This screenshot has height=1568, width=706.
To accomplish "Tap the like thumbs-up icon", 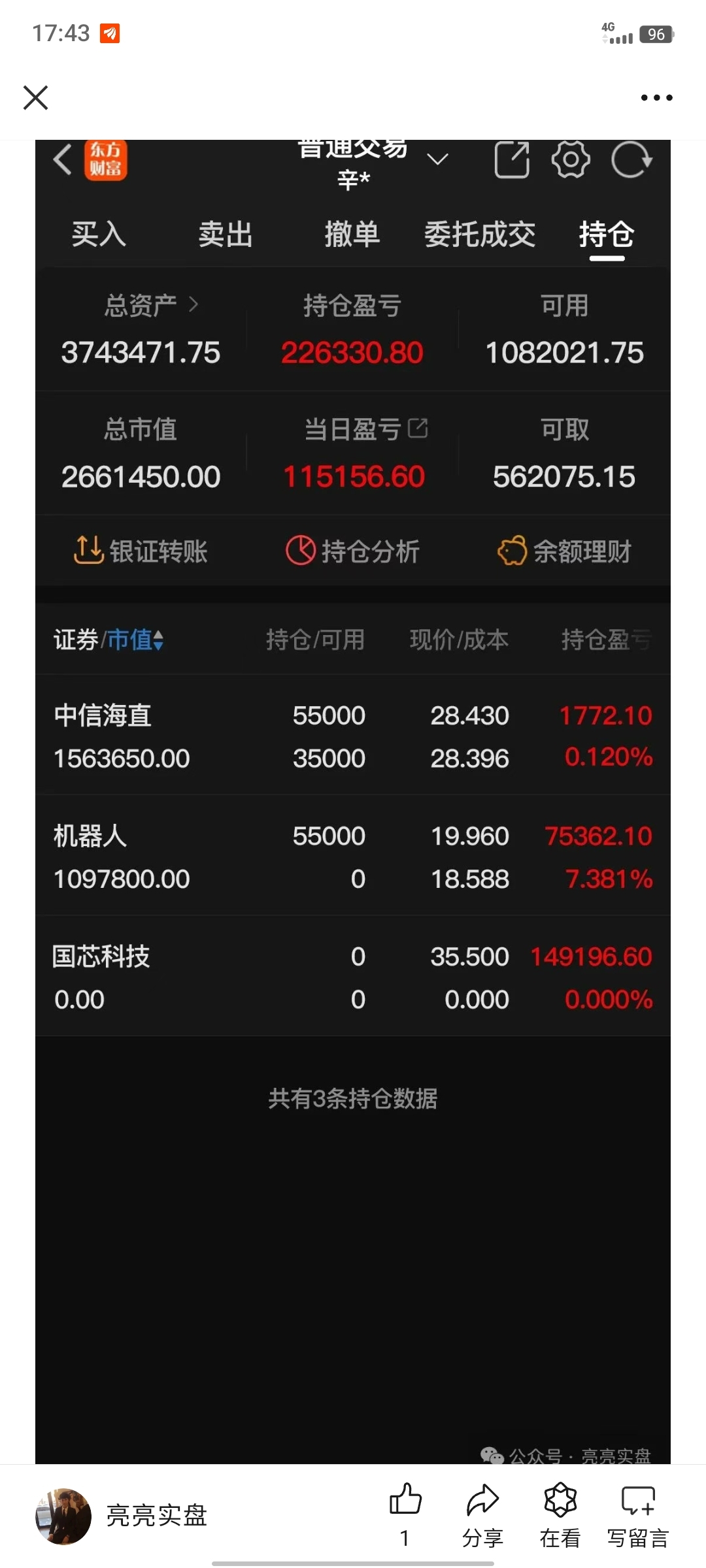I will [405, 1501].
